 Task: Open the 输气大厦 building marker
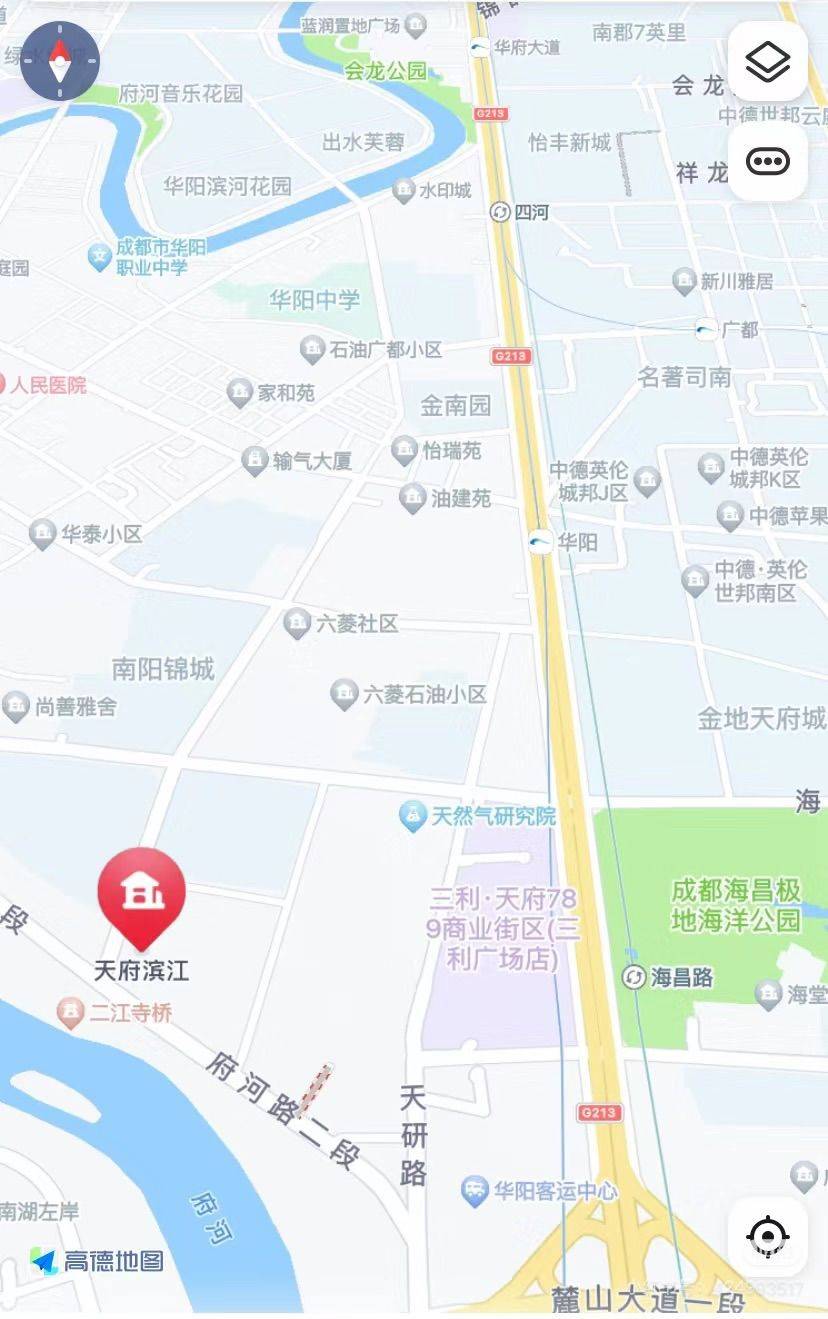(256, 461)
